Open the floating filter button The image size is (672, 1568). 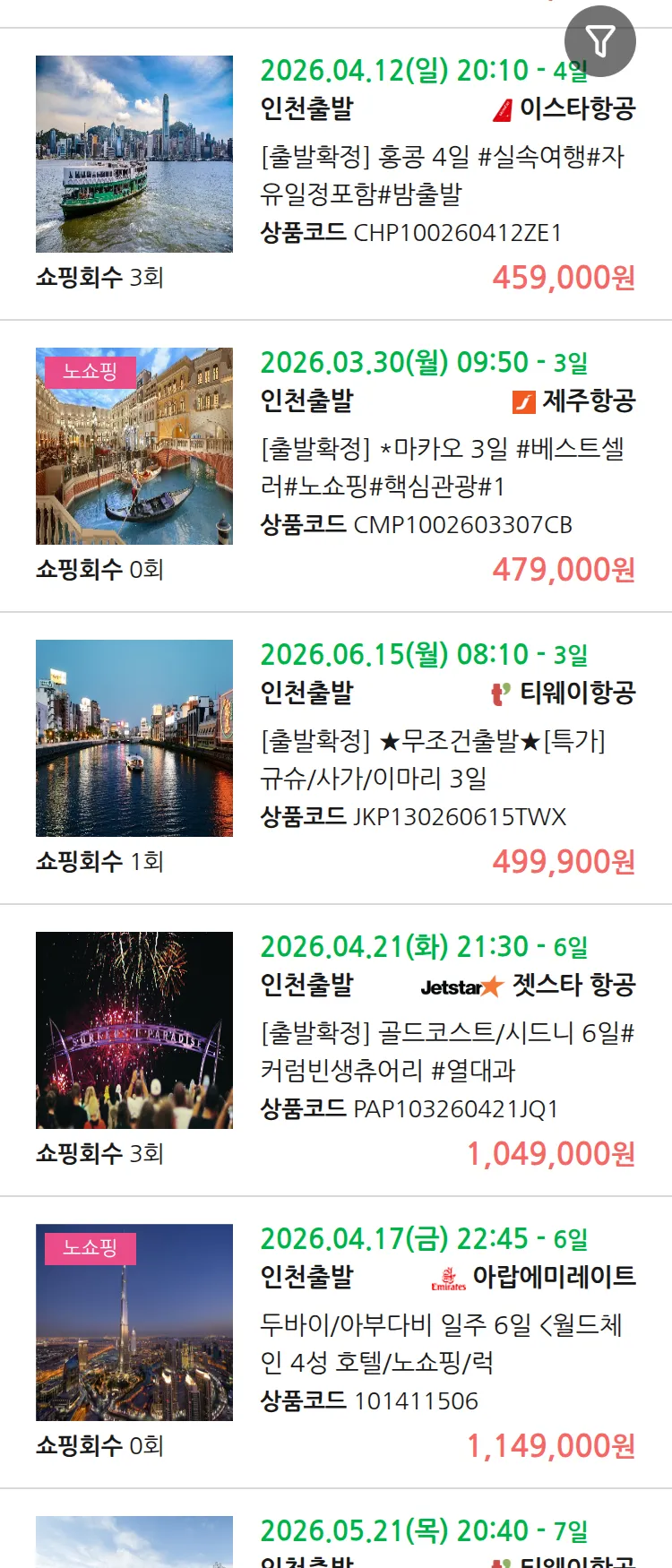(599, 41)
